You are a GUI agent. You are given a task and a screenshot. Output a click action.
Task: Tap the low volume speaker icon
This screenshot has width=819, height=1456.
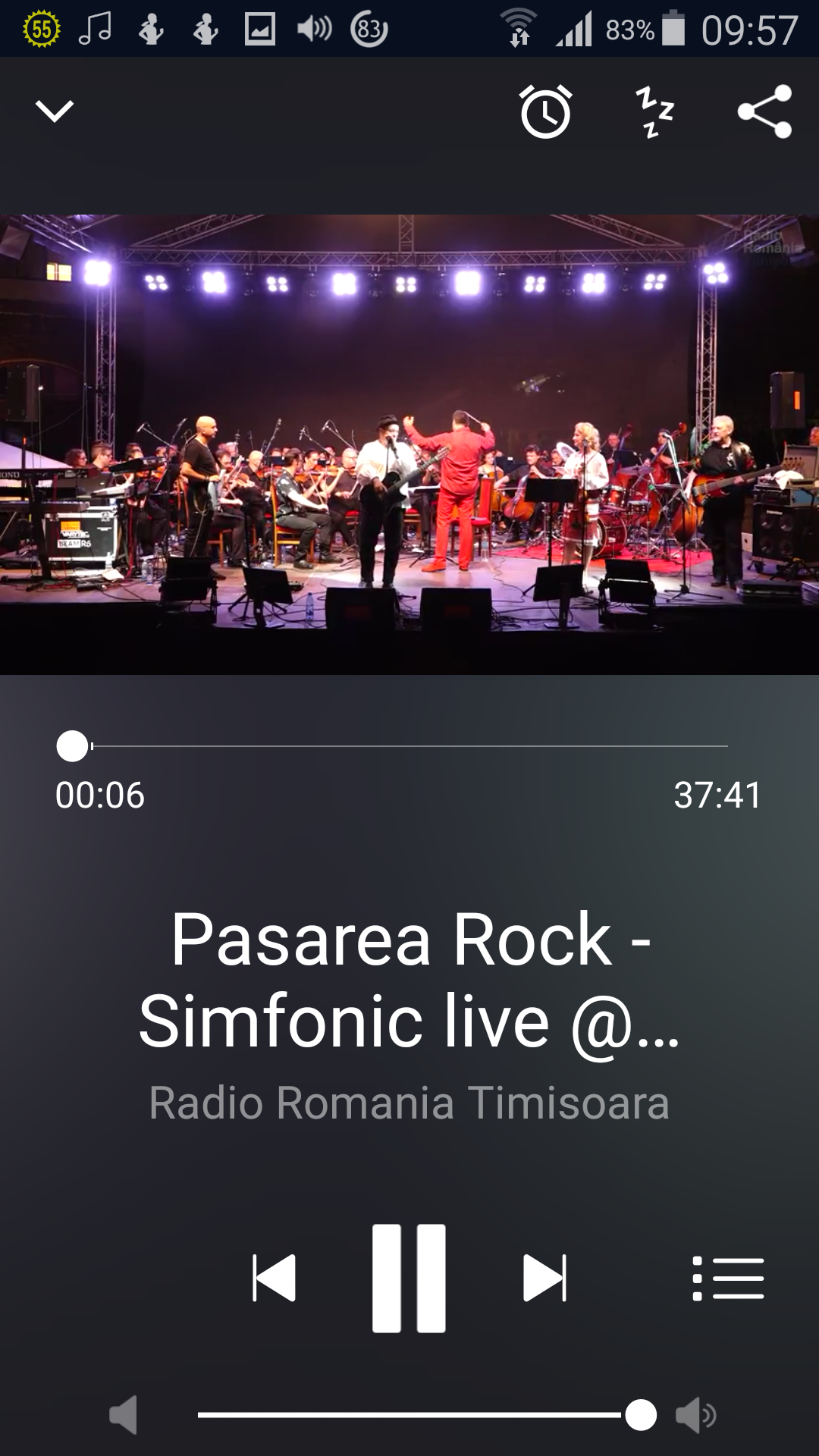pyautogui.click(x=124, y=1415)
